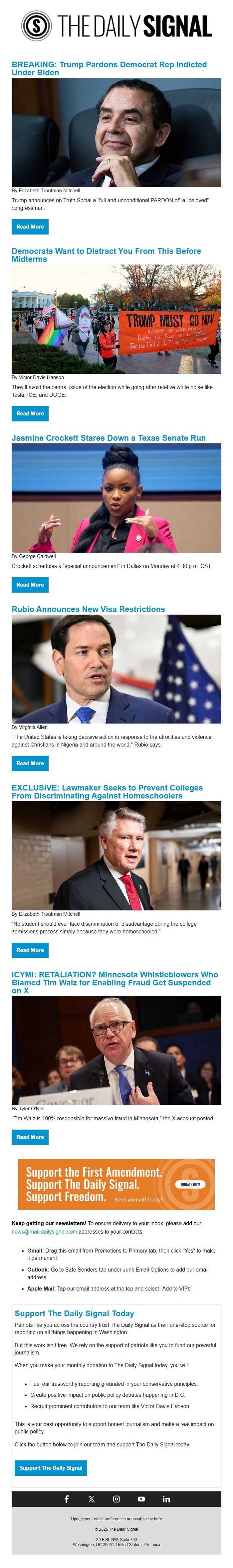Tap Read More under Jasmine Crockett story
This screenshot has width=233, height=1568.
point(30,584)
